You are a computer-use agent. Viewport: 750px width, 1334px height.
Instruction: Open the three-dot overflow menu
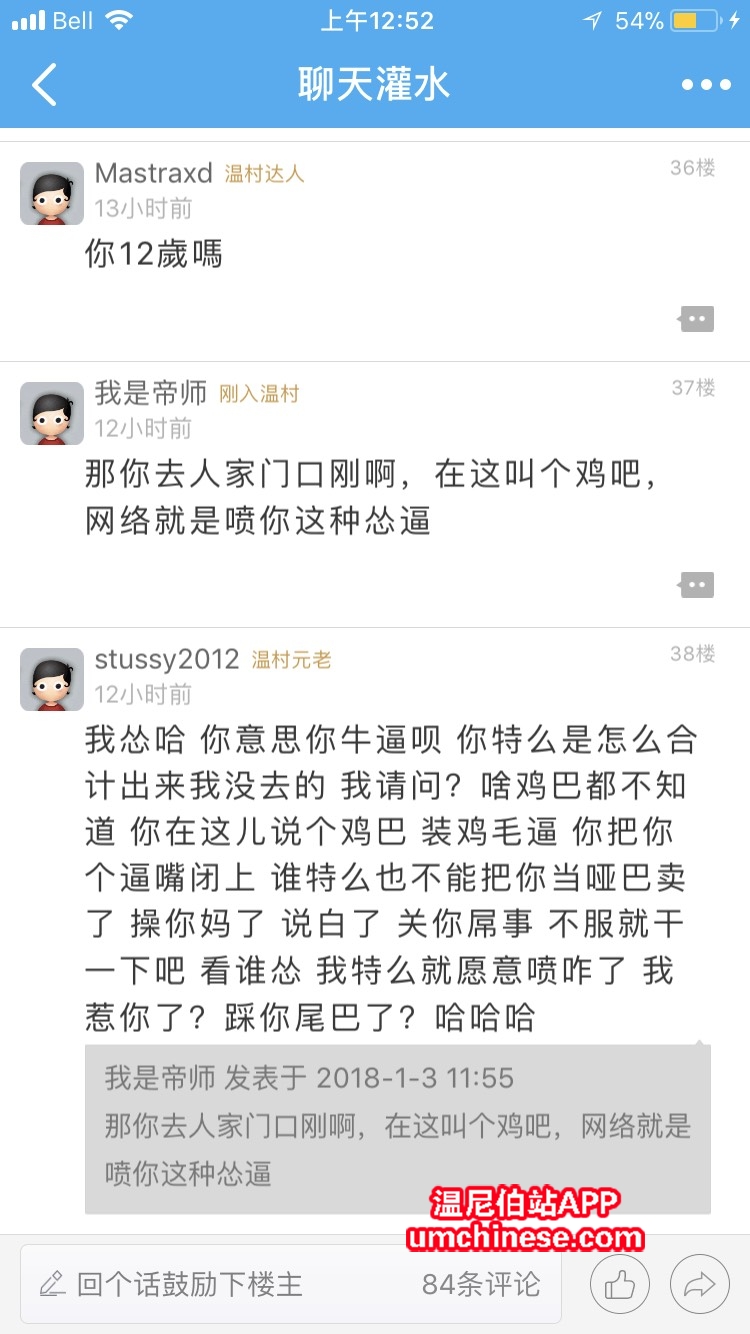tap(706, 85)
